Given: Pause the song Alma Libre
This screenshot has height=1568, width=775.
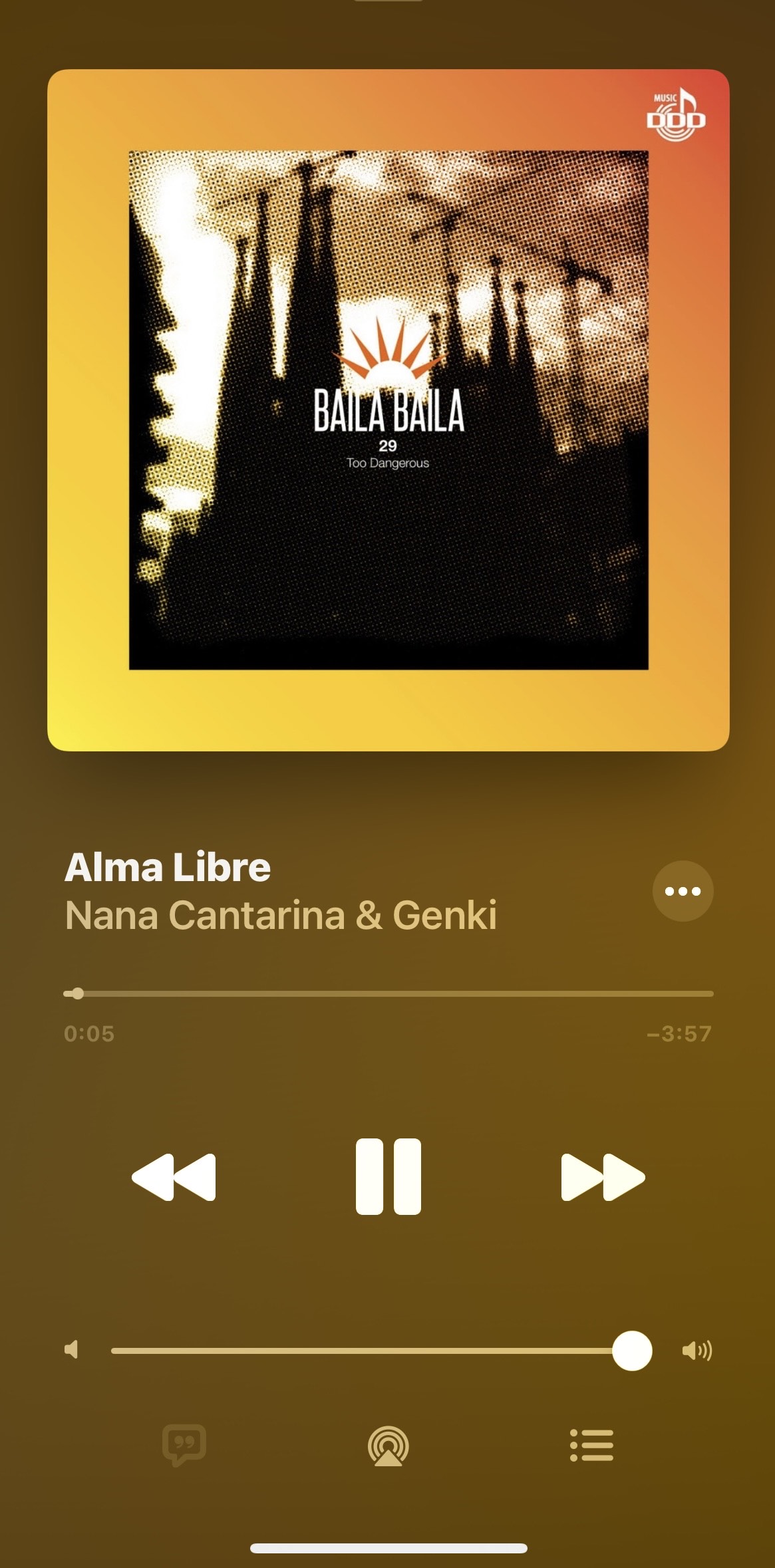Looking at the screenshot, I should (388, 1177).
